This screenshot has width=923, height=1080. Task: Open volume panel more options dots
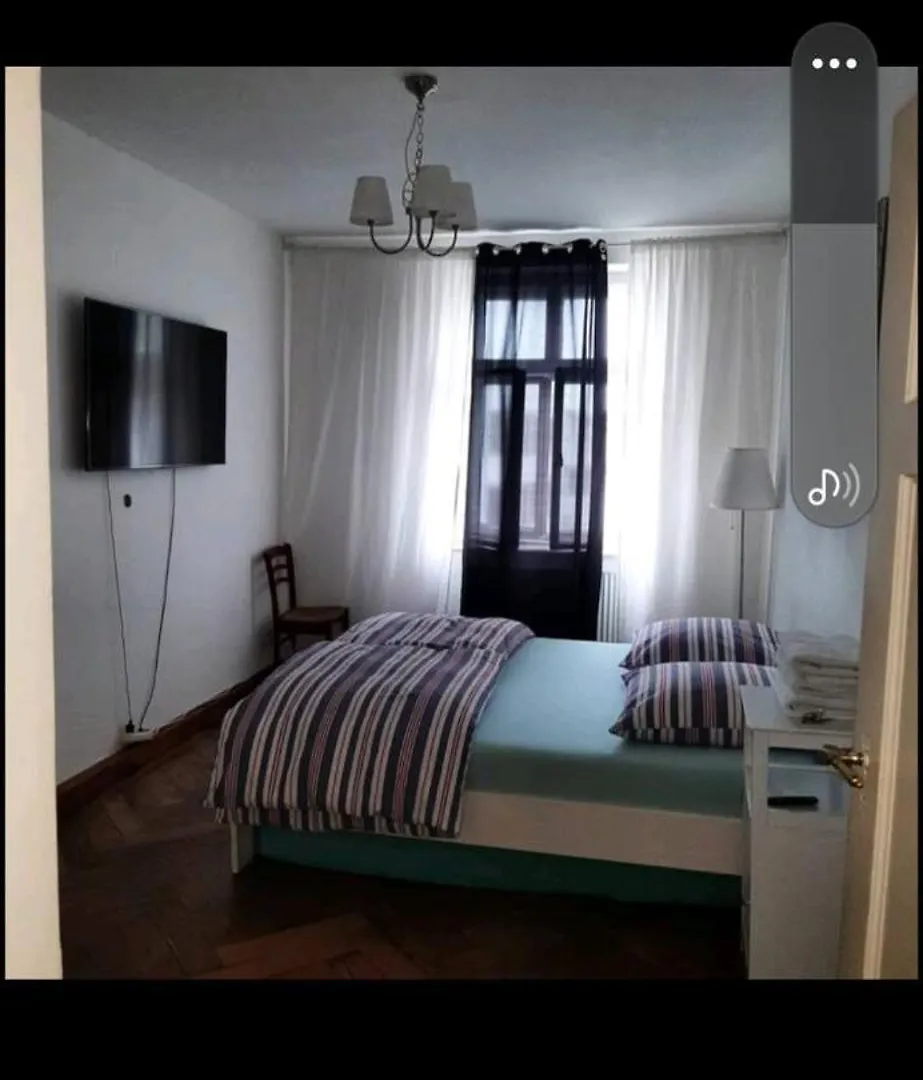tap(834, 64)
